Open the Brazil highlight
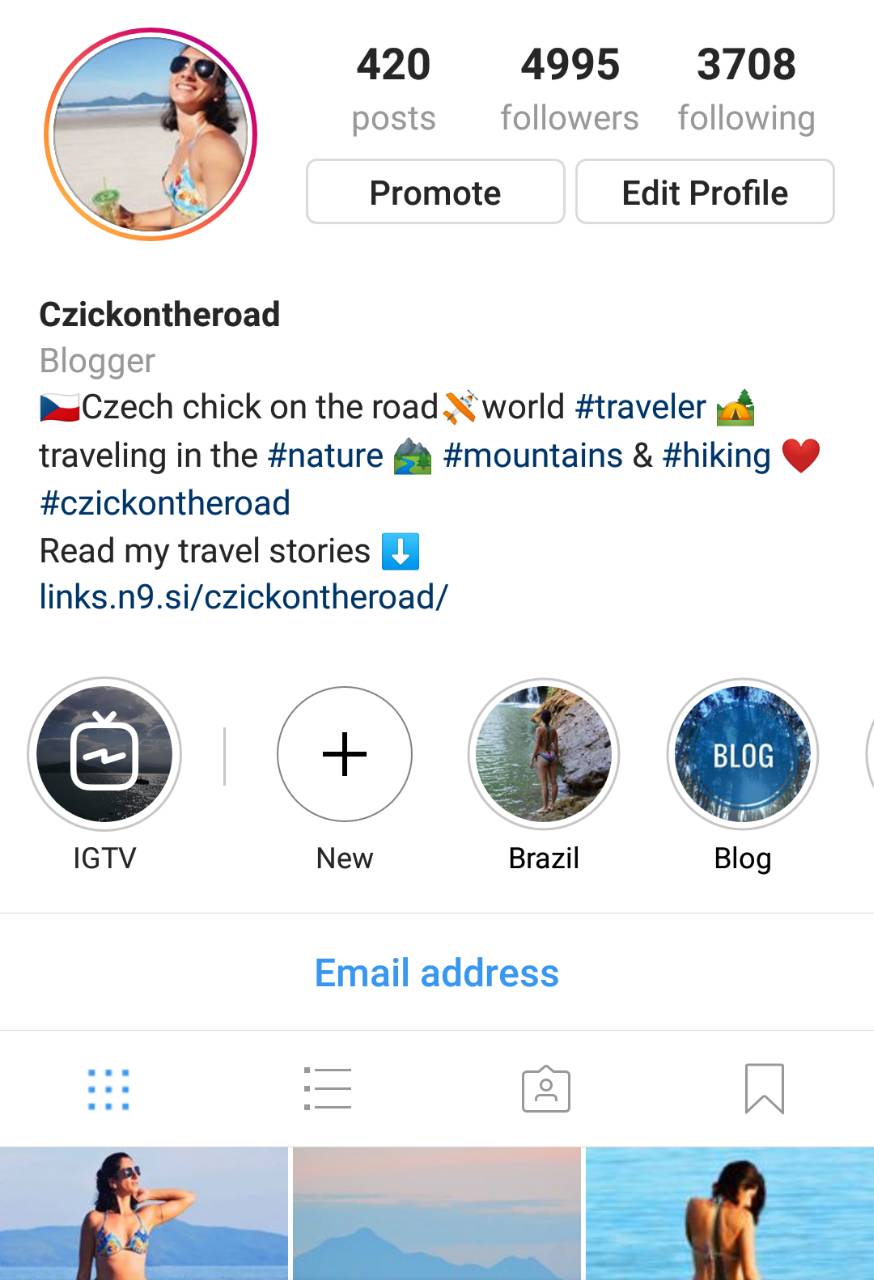 (x=544, y=753)
